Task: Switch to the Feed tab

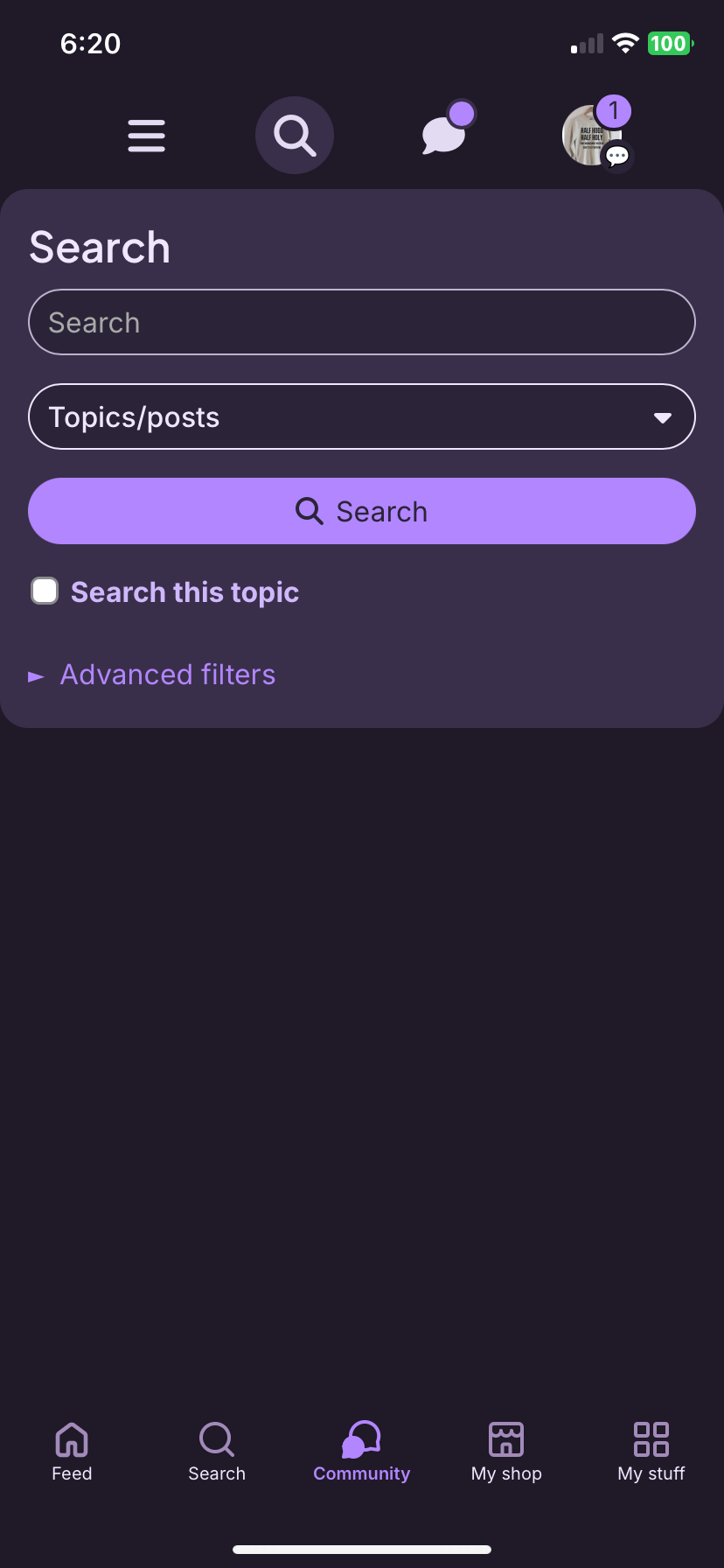Action: [x=72, y=1452]
